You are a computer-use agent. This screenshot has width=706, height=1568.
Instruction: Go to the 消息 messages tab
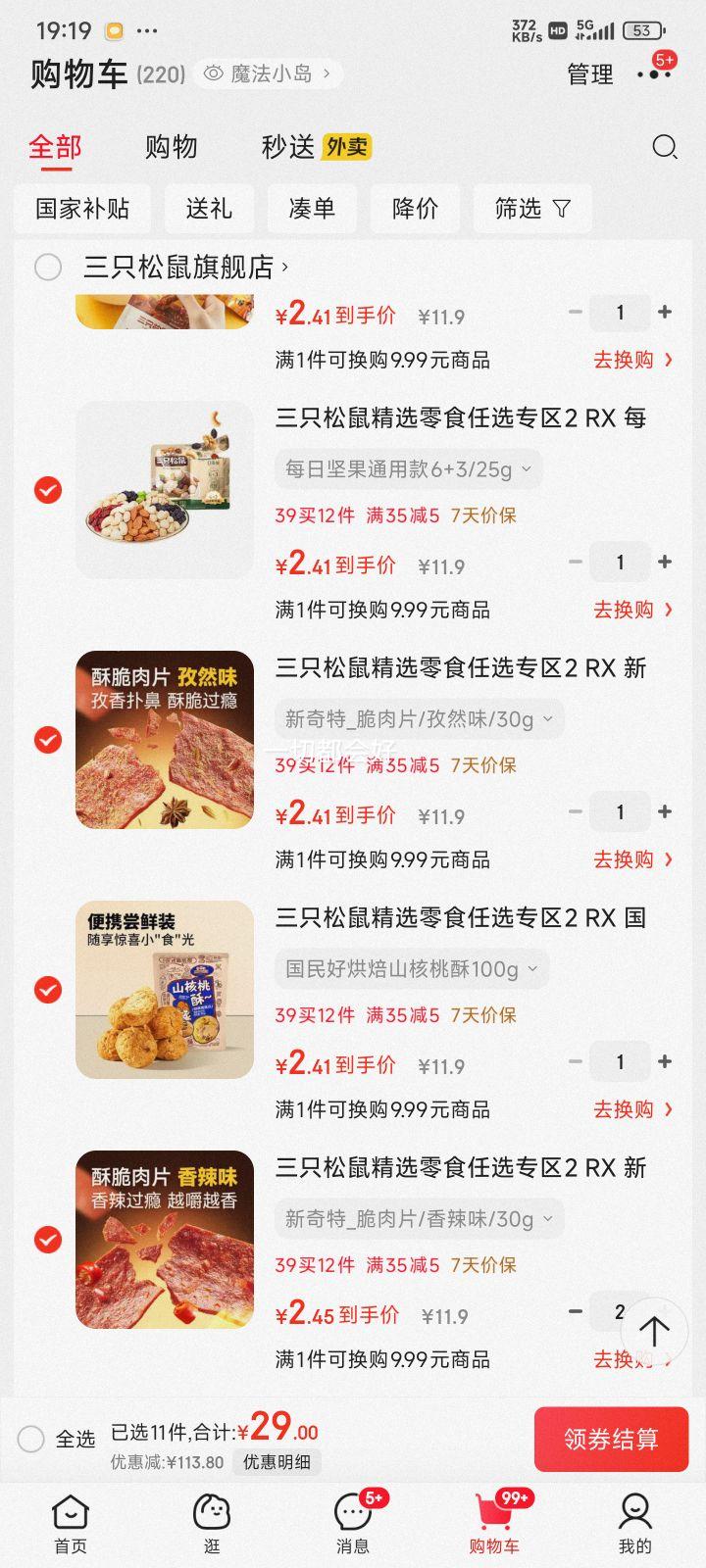pos(353,1525)
